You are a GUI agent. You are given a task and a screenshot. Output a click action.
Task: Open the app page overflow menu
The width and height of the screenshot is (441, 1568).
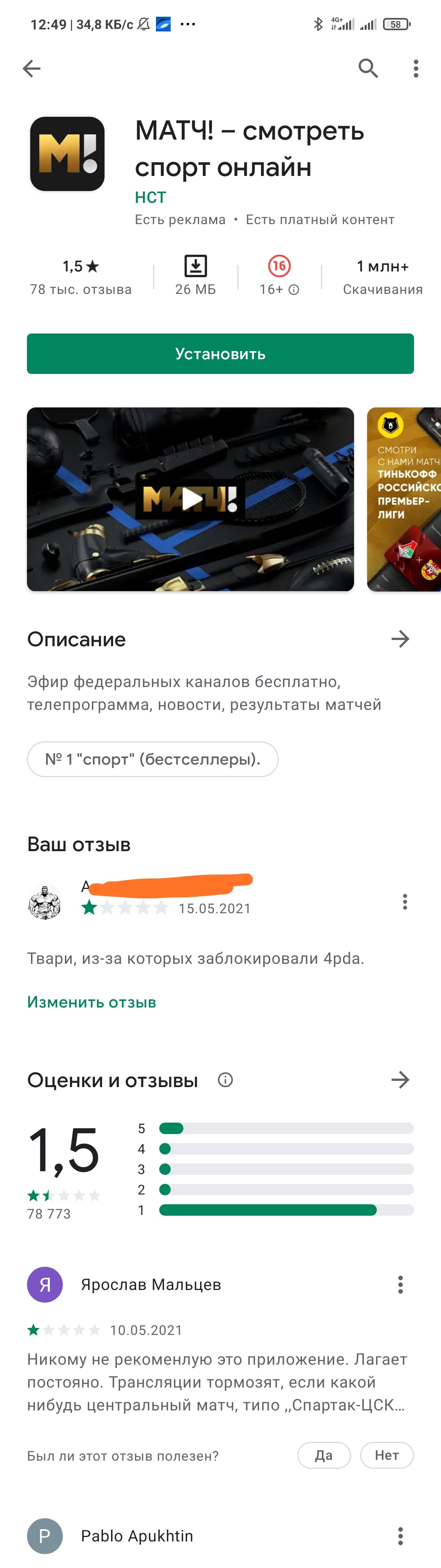[x=416, y=69]
